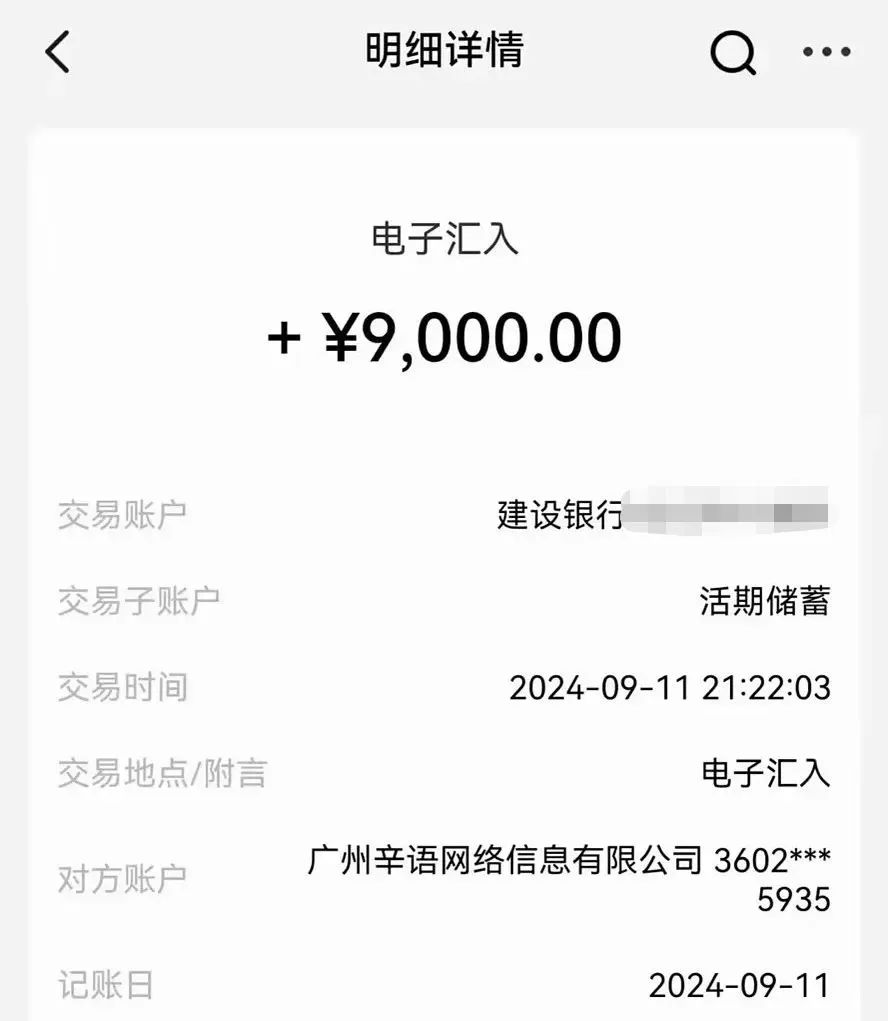Open the three-dot overflow menu
888x1021 pixels.
pyautogui.click(x=826, y=52)
